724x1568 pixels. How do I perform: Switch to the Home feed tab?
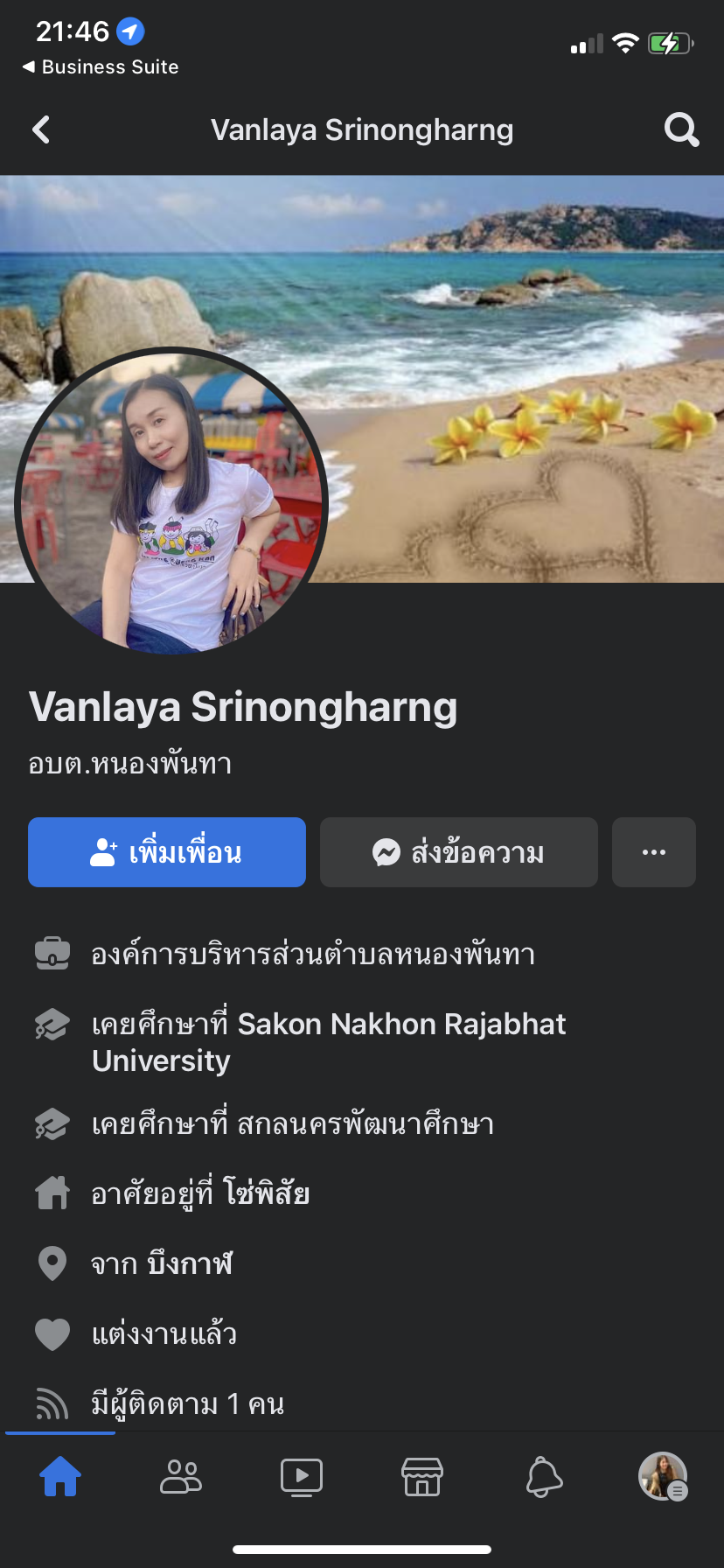60,1477
